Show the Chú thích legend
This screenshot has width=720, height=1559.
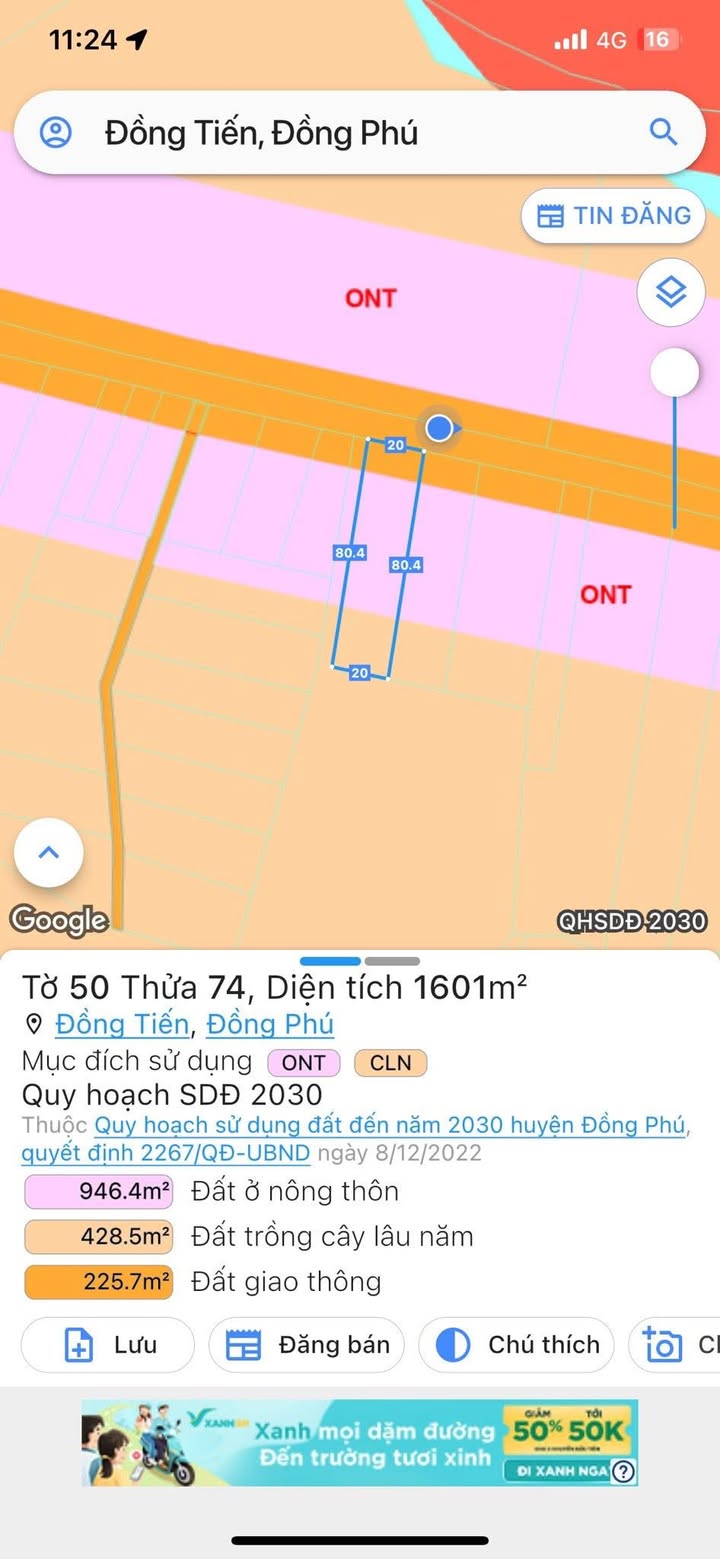coord(516,1345)
